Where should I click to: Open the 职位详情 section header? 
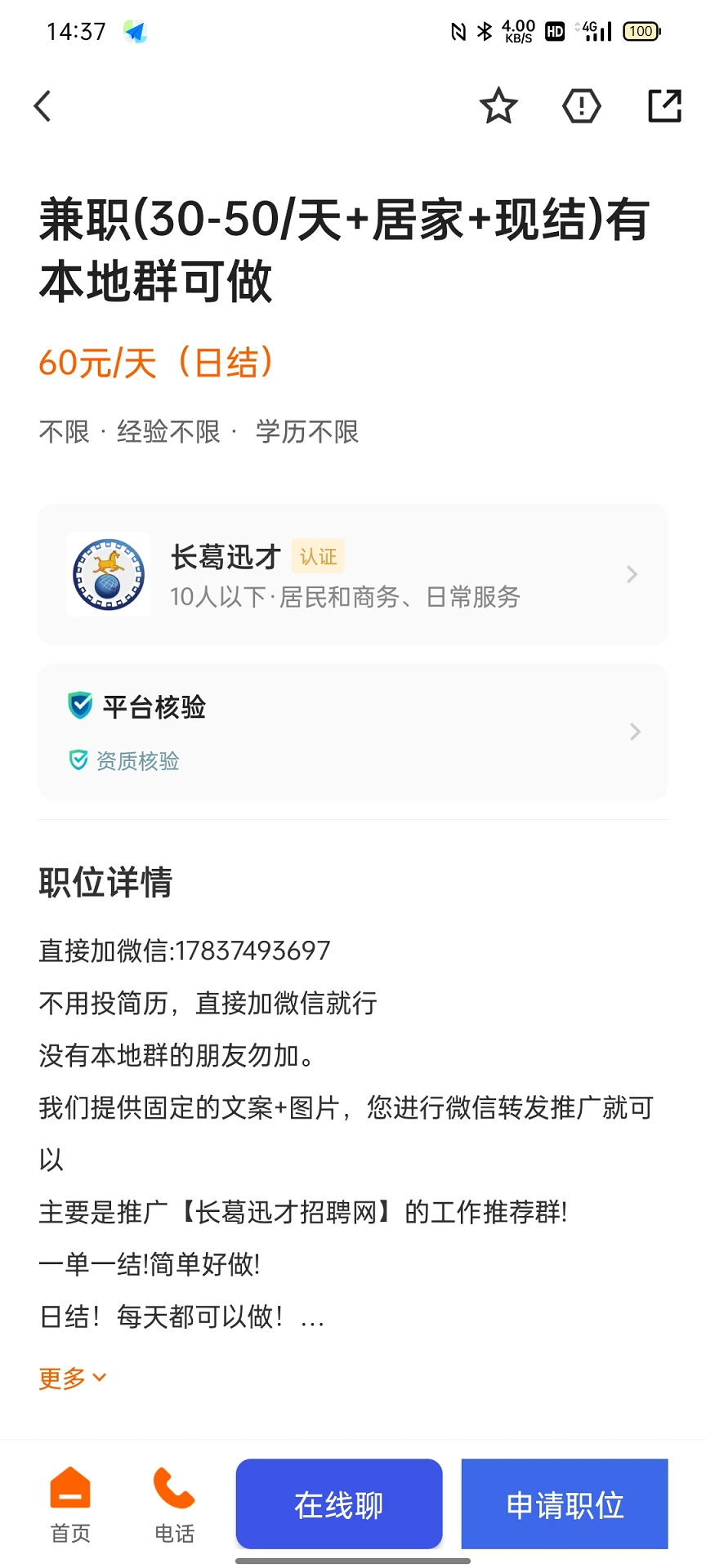[104, 883]
